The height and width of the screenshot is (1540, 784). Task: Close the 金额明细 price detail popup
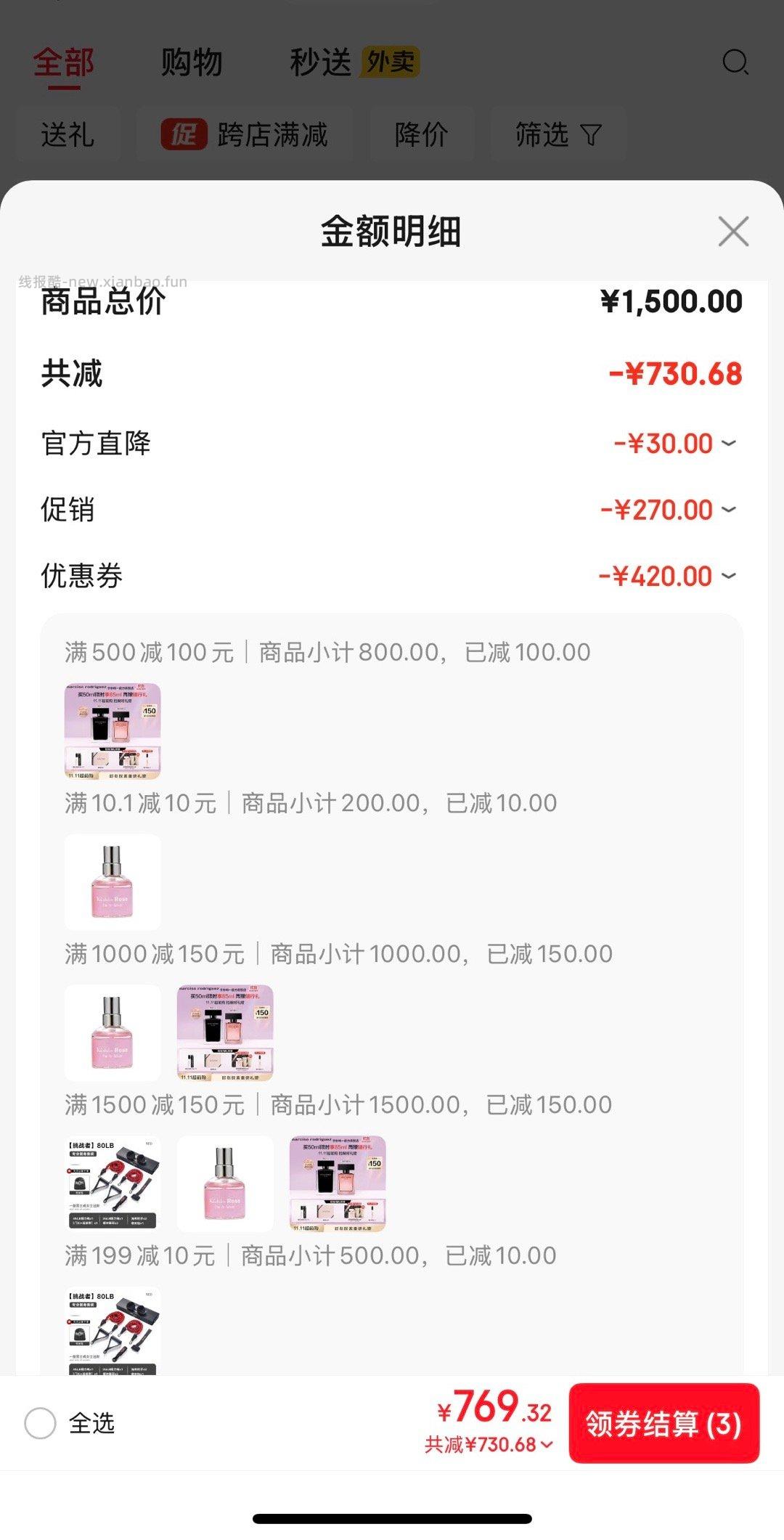(x=732, y=232)
